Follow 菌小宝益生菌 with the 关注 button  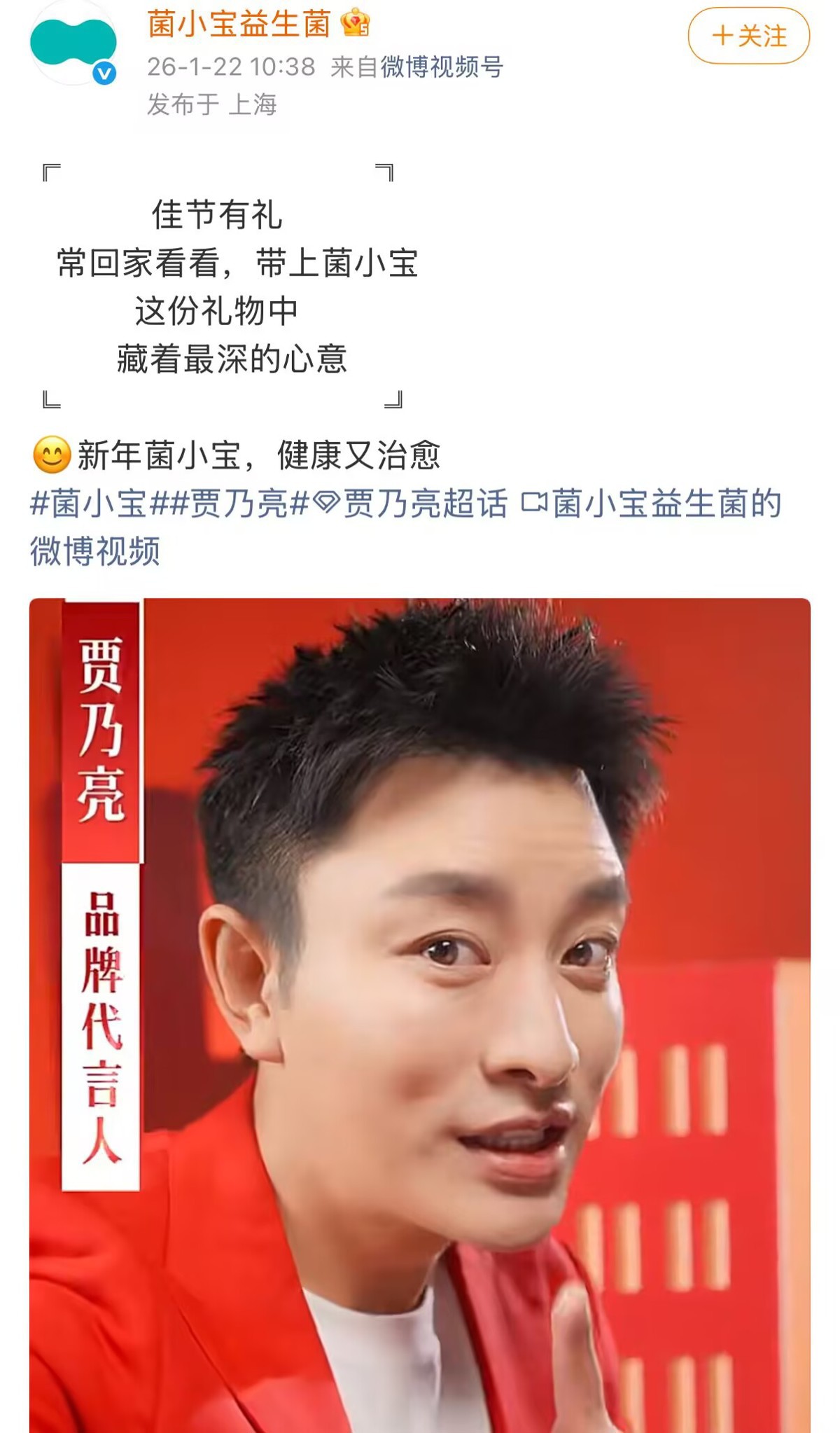[x=748, y=36]
